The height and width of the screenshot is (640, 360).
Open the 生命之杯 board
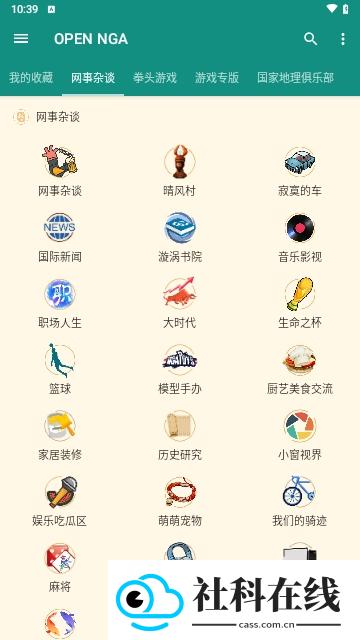pyautogui.click(x=300, y=303)
